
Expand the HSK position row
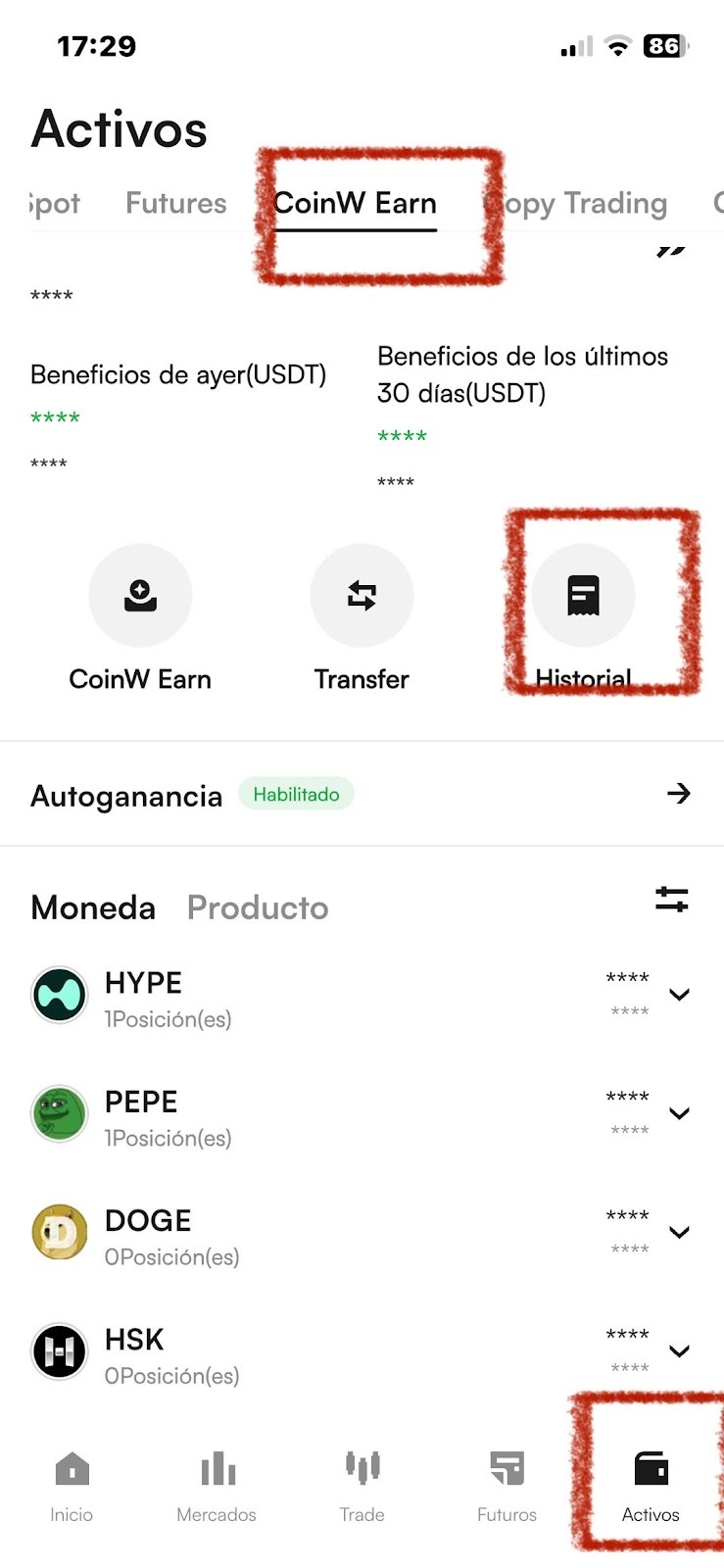point(679,1351)
